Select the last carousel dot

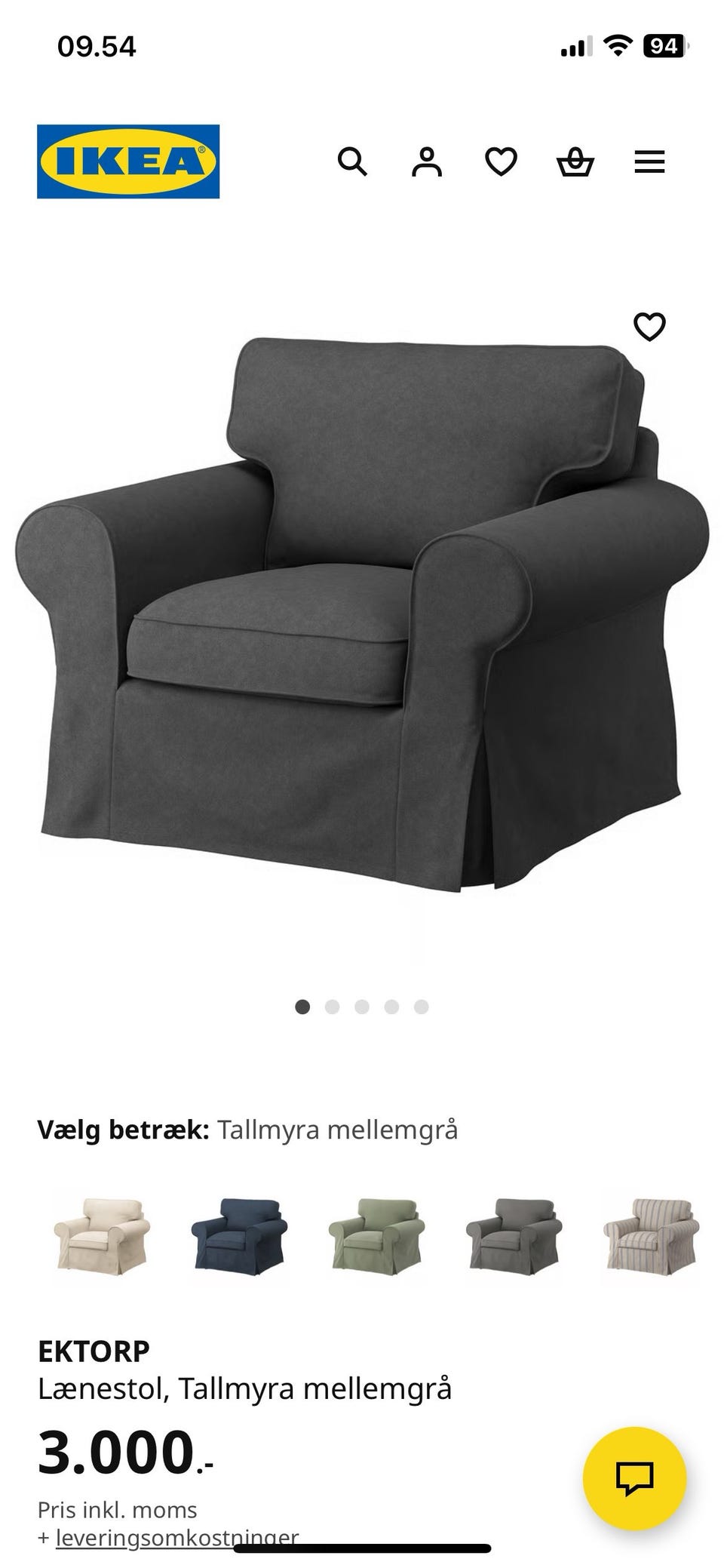click(x=419, y=1005)
